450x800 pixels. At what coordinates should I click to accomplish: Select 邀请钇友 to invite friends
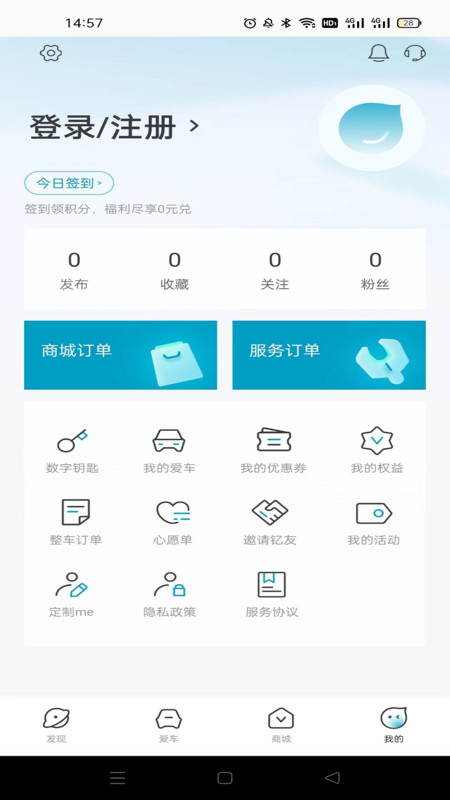point(270,522)
